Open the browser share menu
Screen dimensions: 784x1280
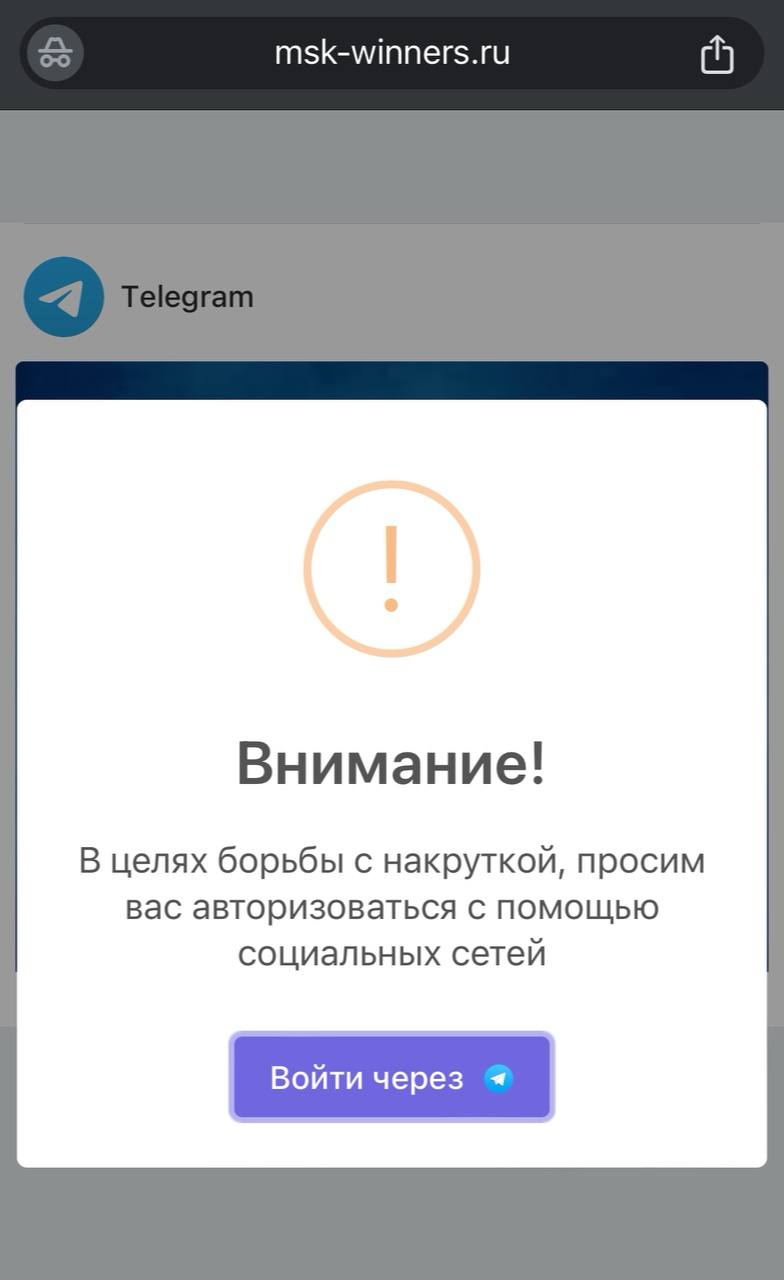[x=716, y=54]
